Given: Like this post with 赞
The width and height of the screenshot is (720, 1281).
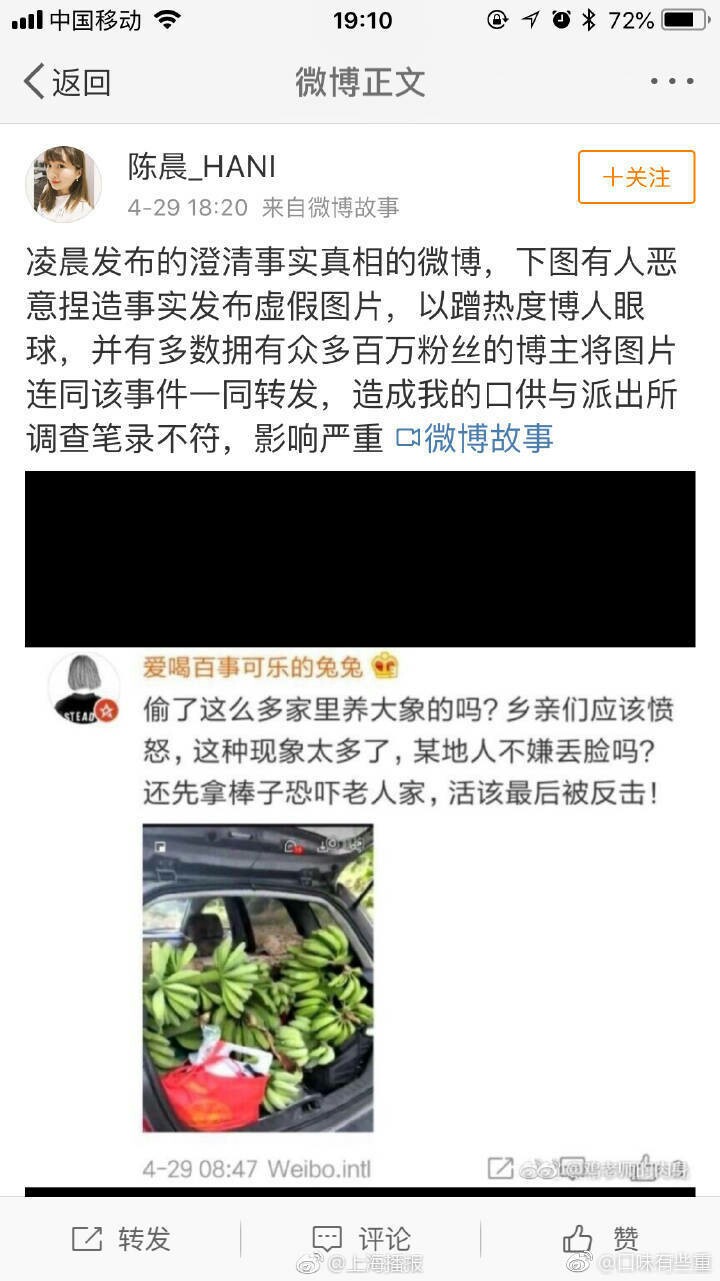Looking at the screenshot, I should click(x=601, y=1239).
